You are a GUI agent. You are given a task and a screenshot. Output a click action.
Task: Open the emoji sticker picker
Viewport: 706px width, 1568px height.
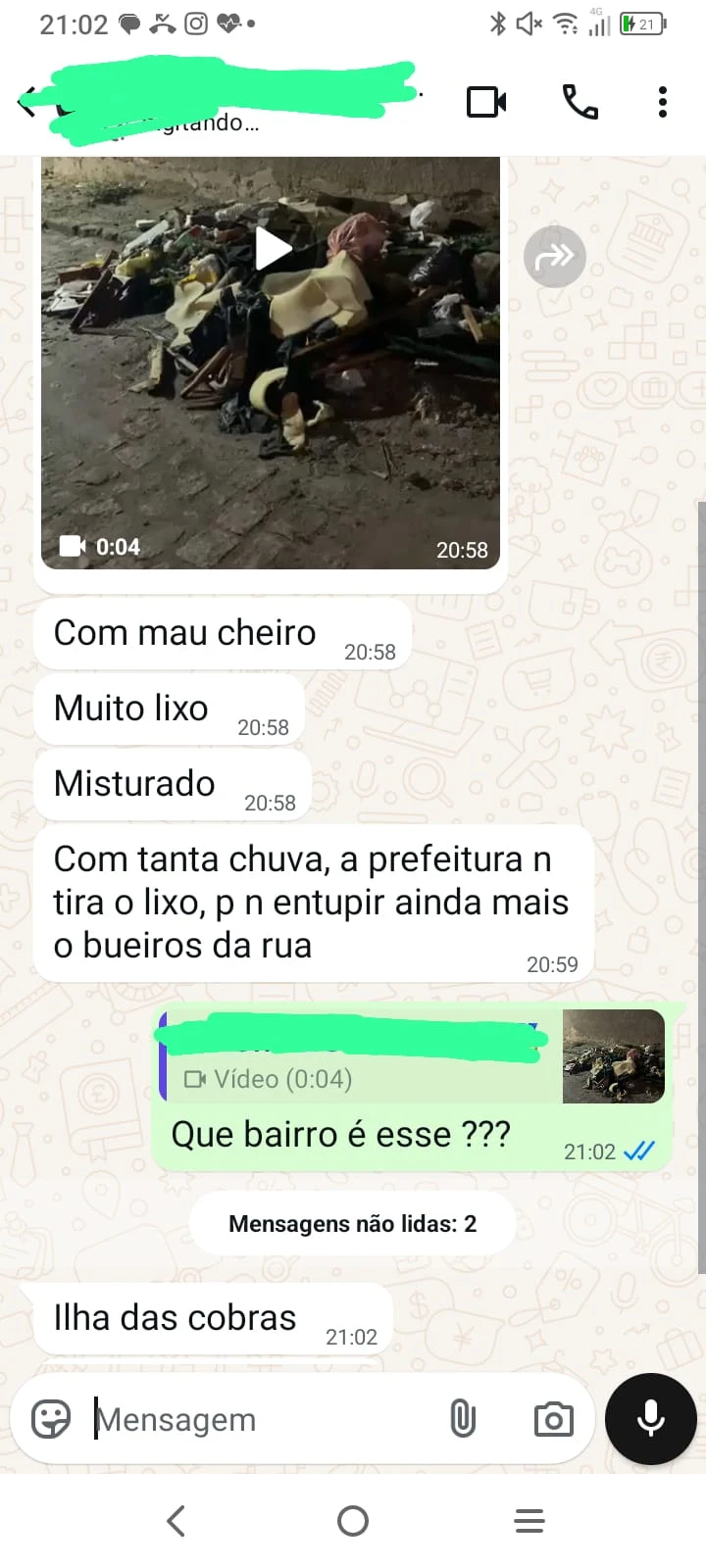[51, 1419]
